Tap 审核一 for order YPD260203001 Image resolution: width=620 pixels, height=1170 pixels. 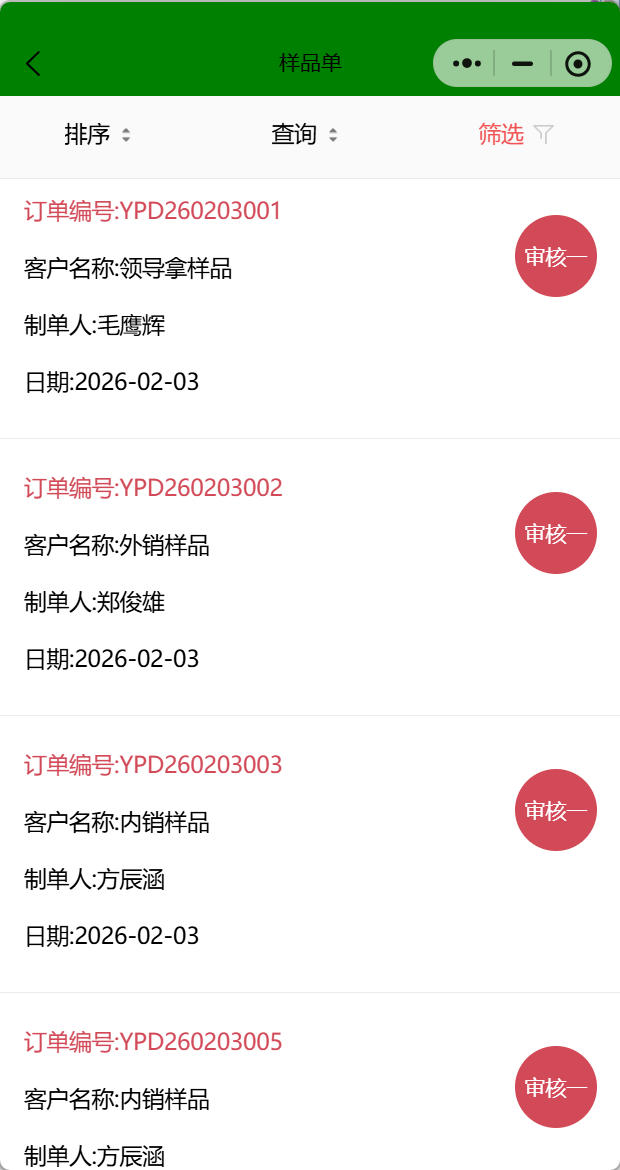tap(556, 256)
